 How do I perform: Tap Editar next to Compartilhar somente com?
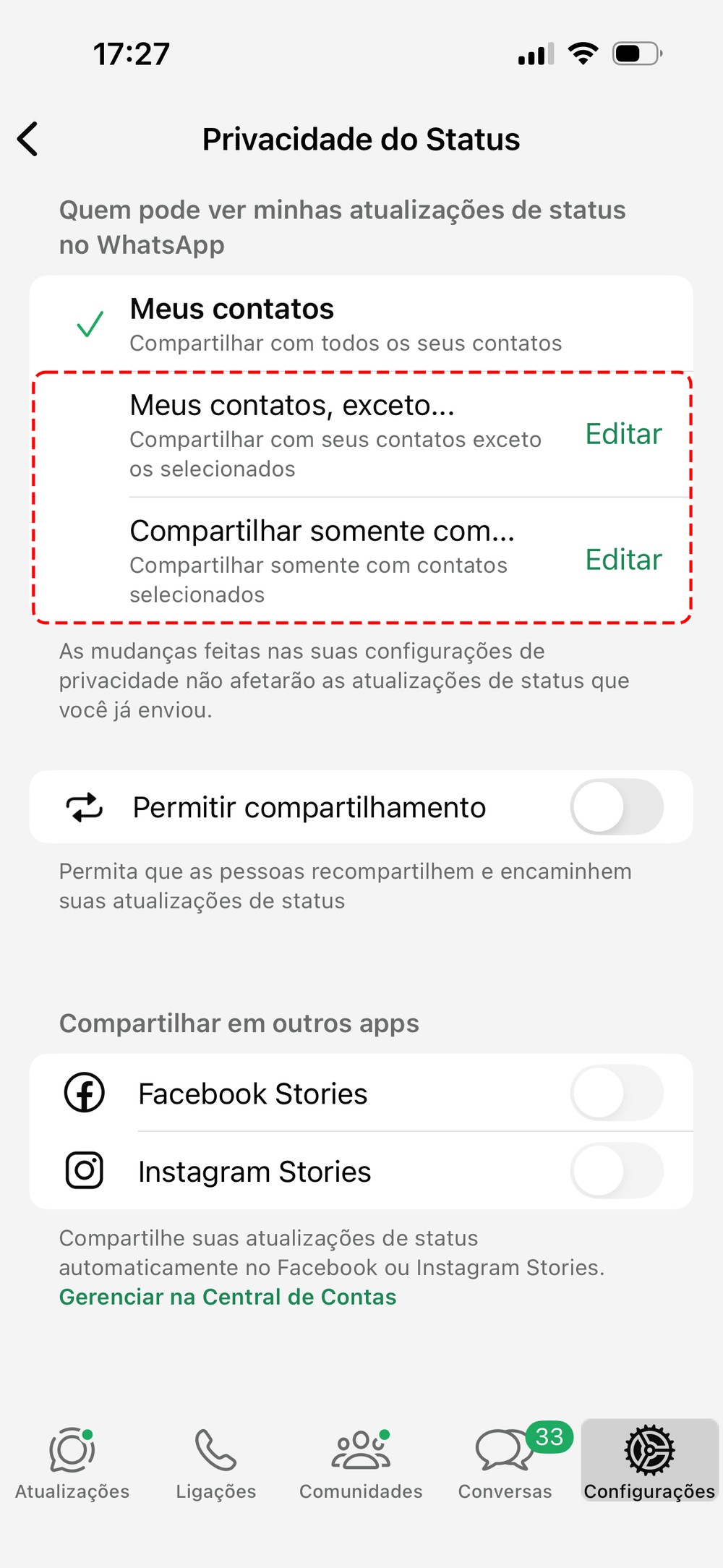coord(623,560)
